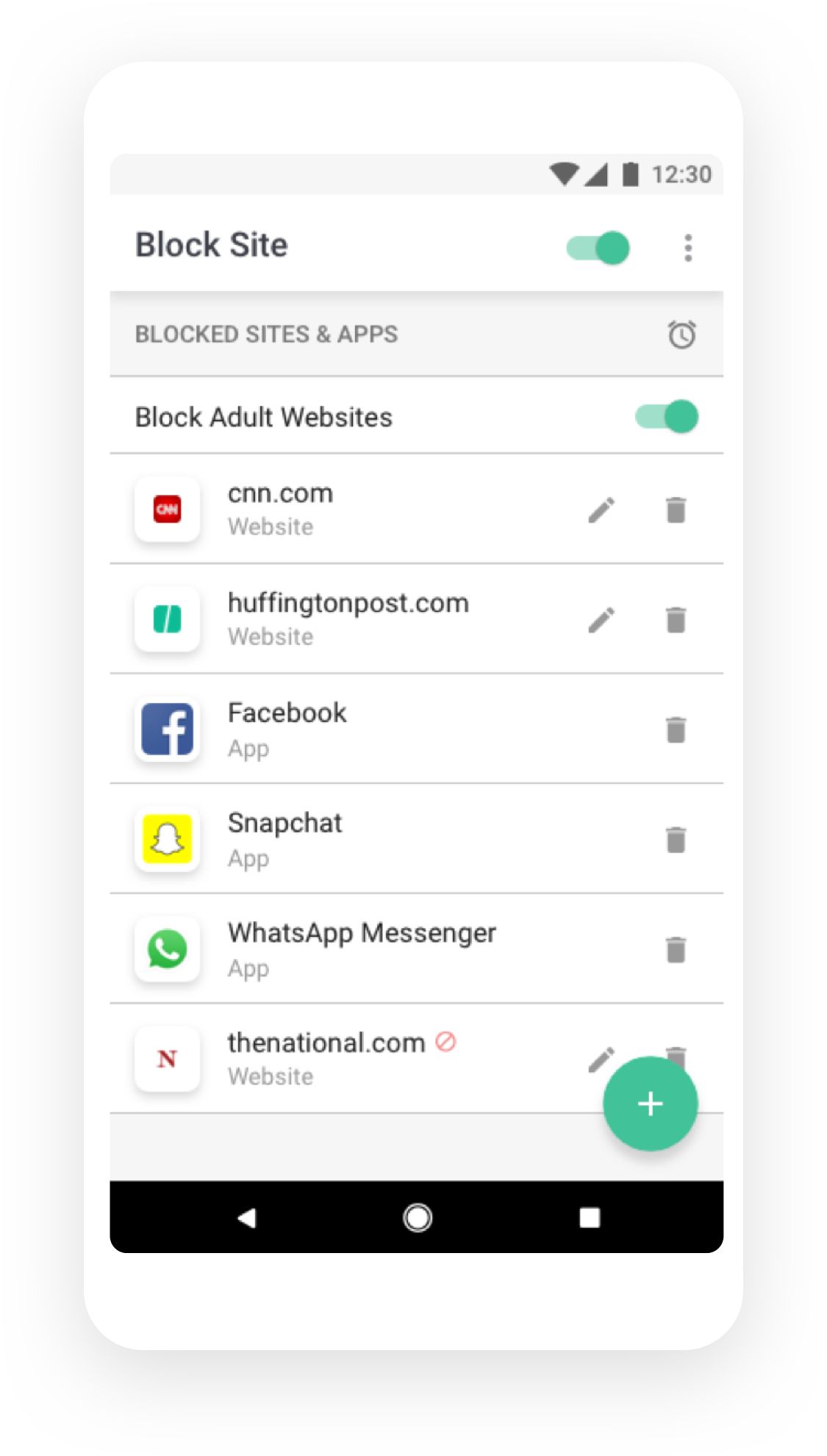Open edit options for thenational.com
The width and height of the screenshot is (827, 1456).
[x=601, y=1059]
